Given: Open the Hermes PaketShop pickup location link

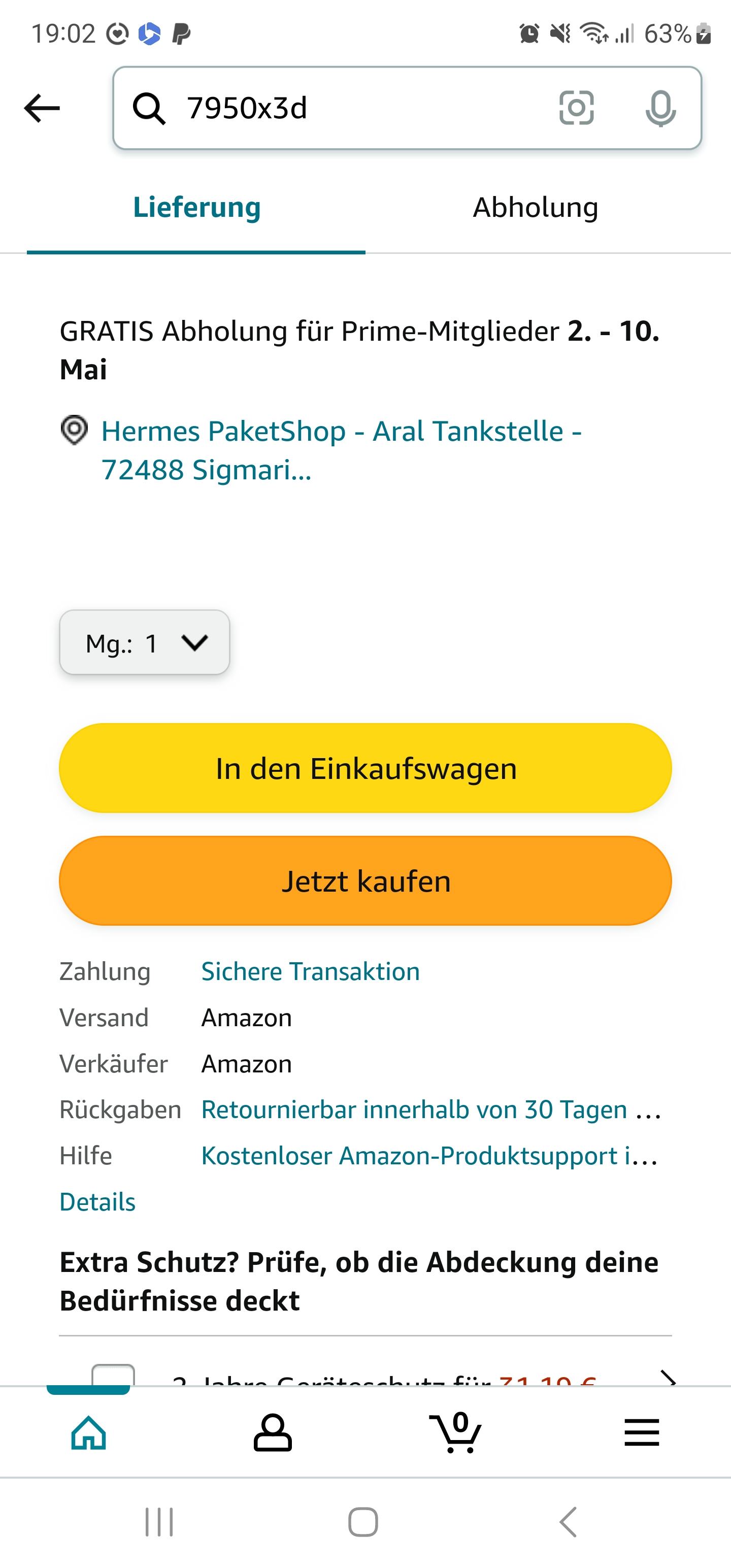Looking at the screenshot, I should (341, 450).
